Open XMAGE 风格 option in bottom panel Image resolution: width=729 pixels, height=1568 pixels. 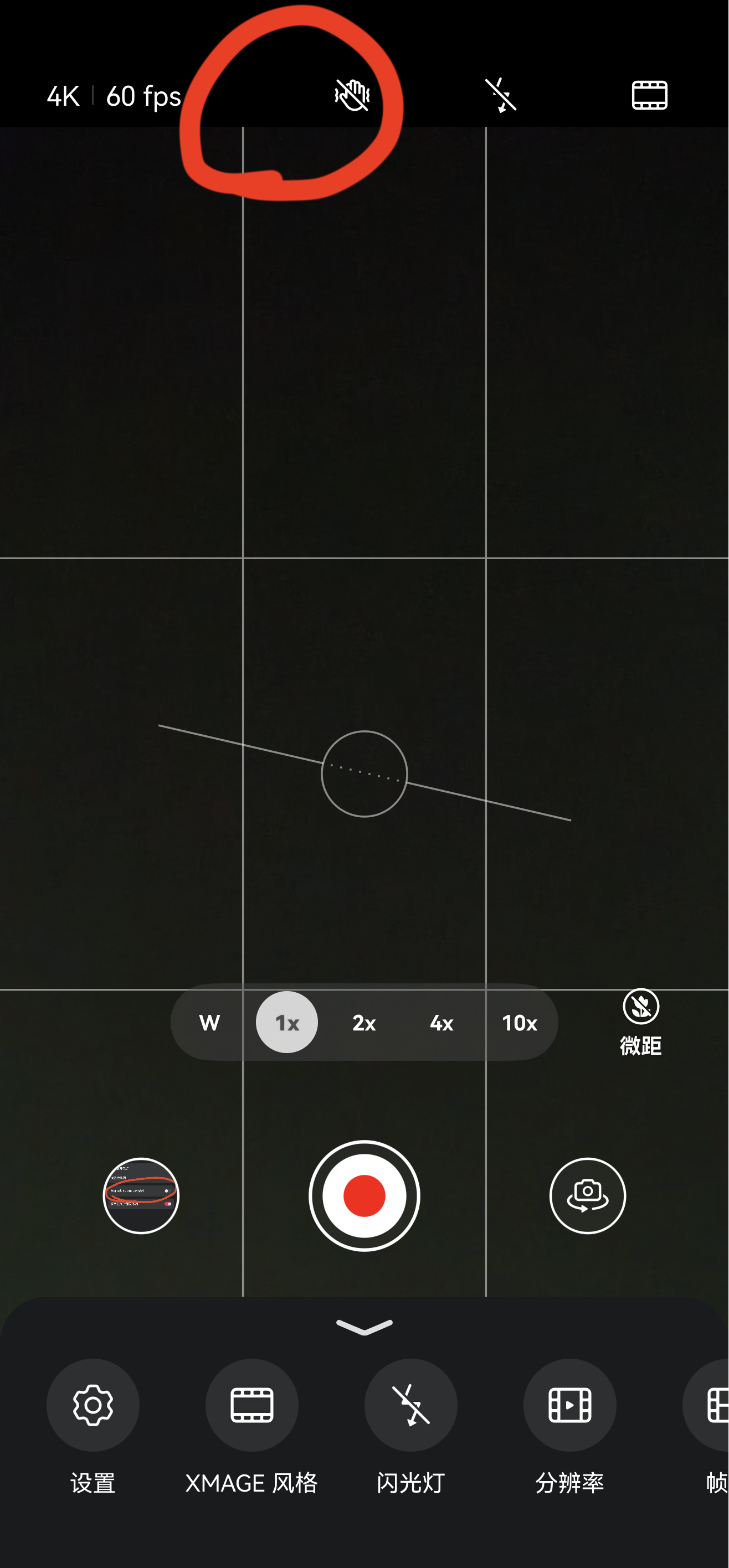[x=251, y=1405]
